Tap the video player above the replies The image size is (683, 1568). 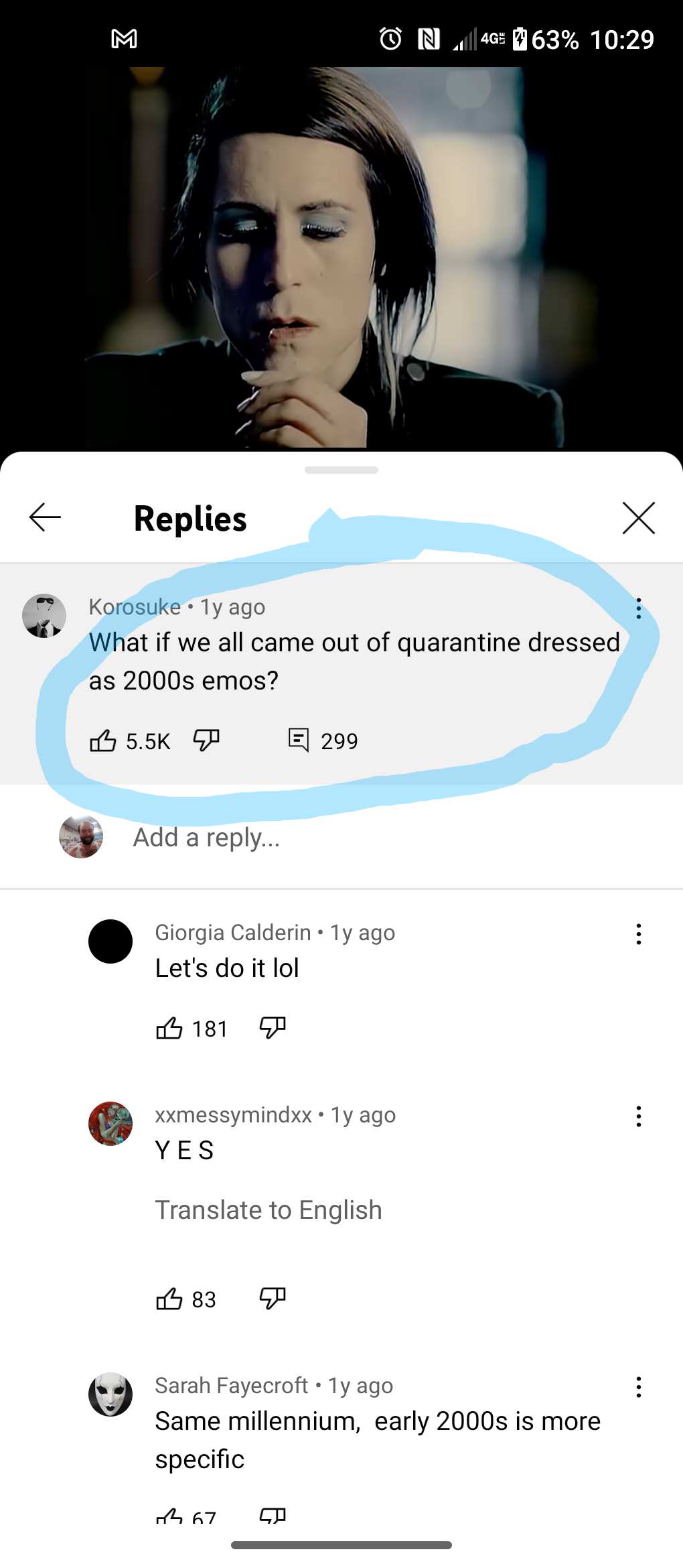pos(341,258)
